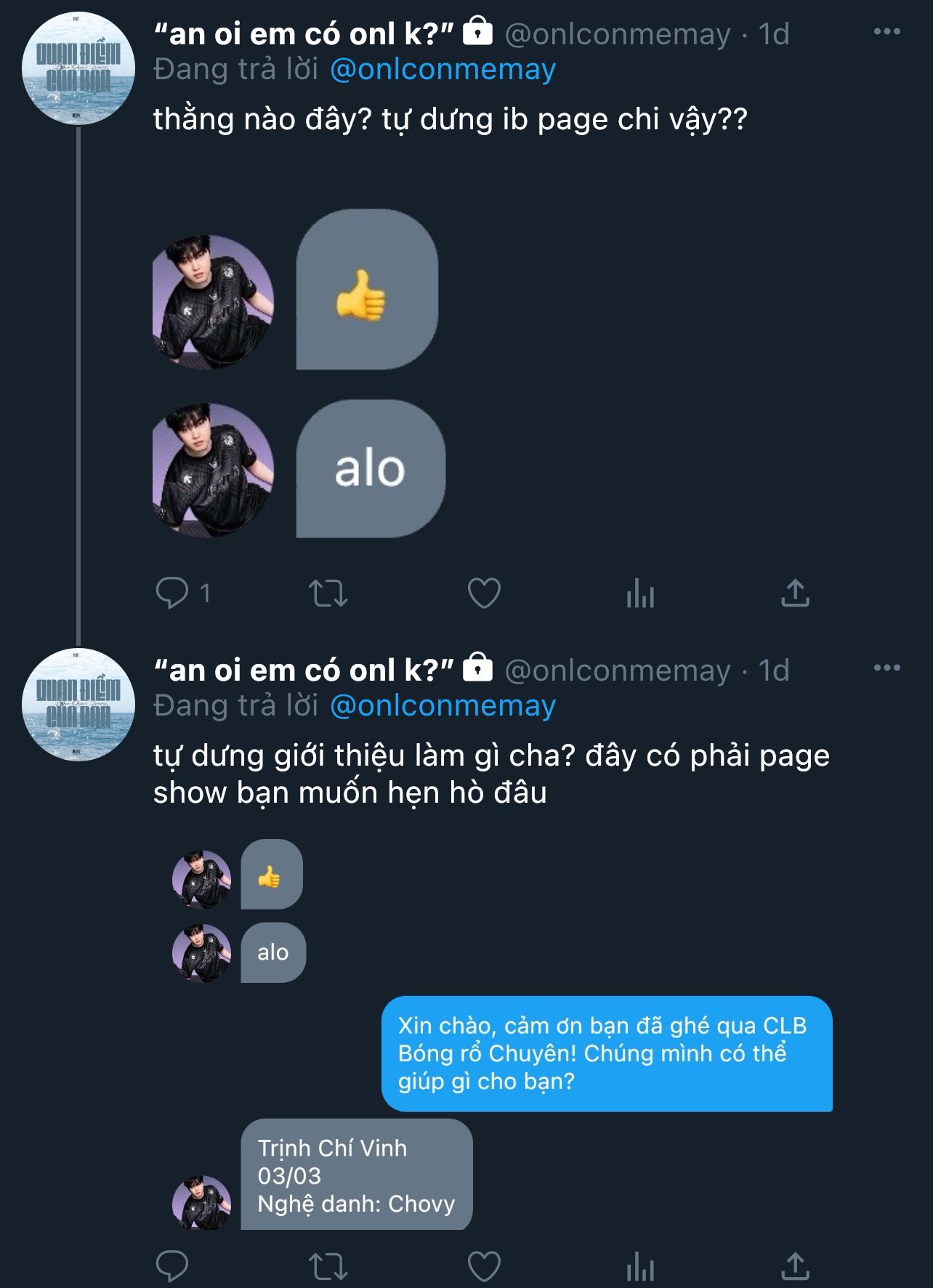This screenshot has height=1288, width=933.
Task: Like the "thằng nào đây" tweet
Action: coord(484,593)
